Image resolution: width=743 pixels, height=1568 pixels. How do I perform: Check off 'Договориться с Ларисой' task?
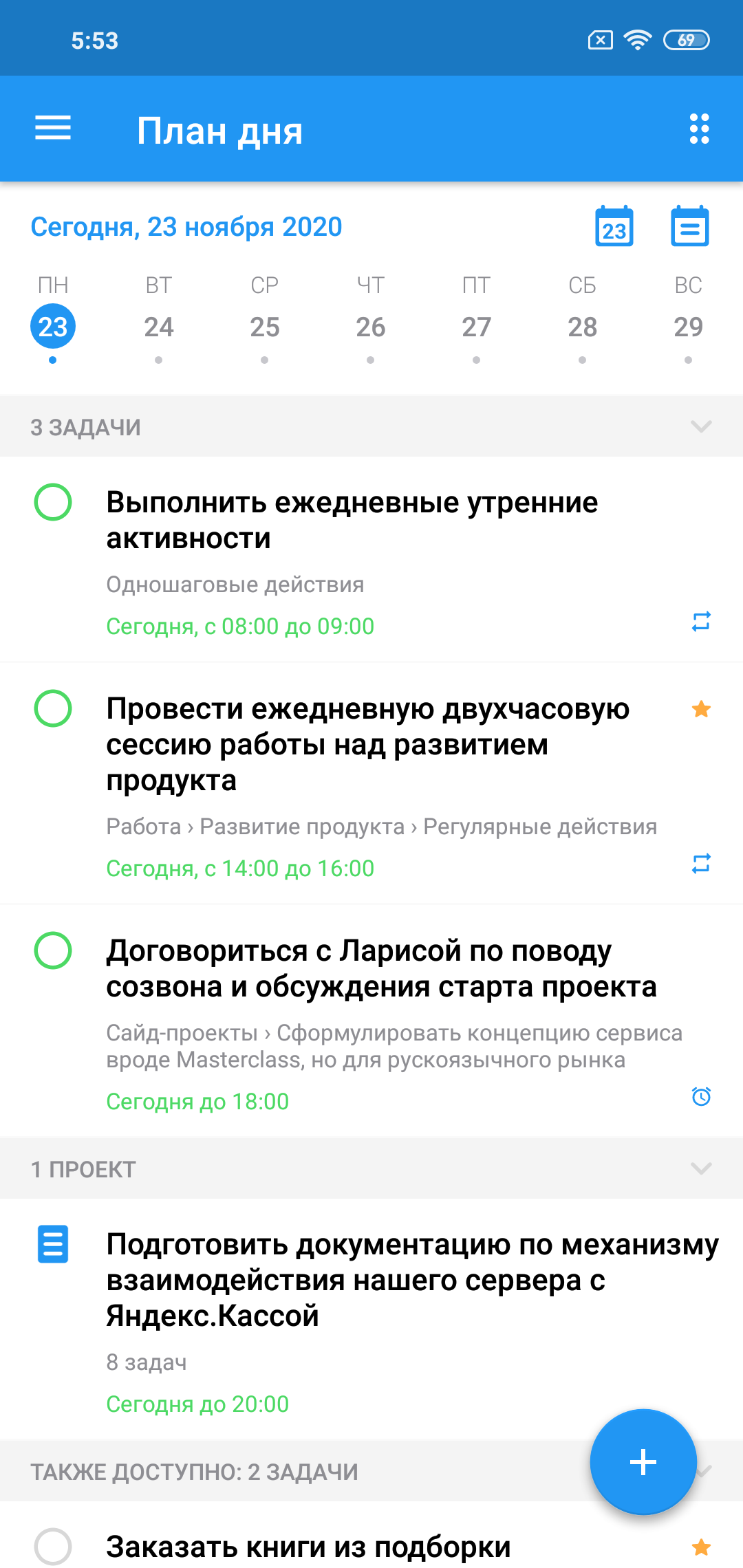(53, 950)
